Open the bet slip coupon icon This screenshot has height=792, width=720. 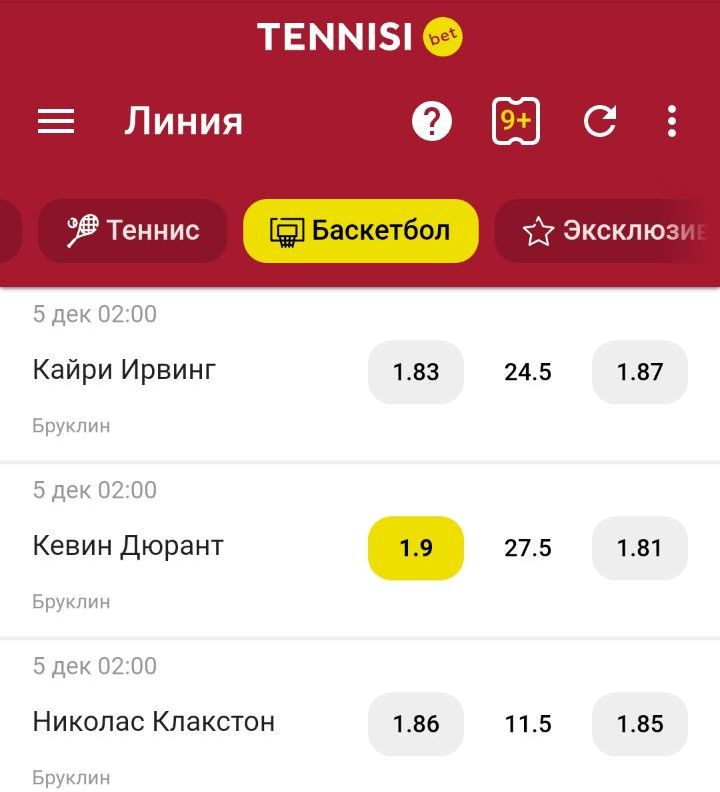(516, 122)
